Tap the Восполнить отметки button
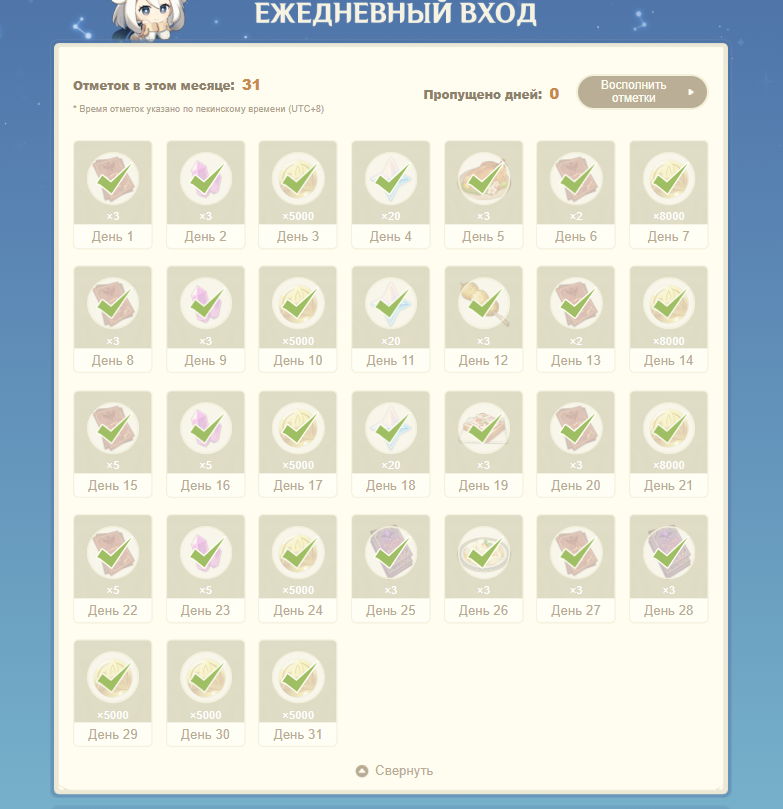The width and height of the screenshot is (783, 809). point(641,92)
